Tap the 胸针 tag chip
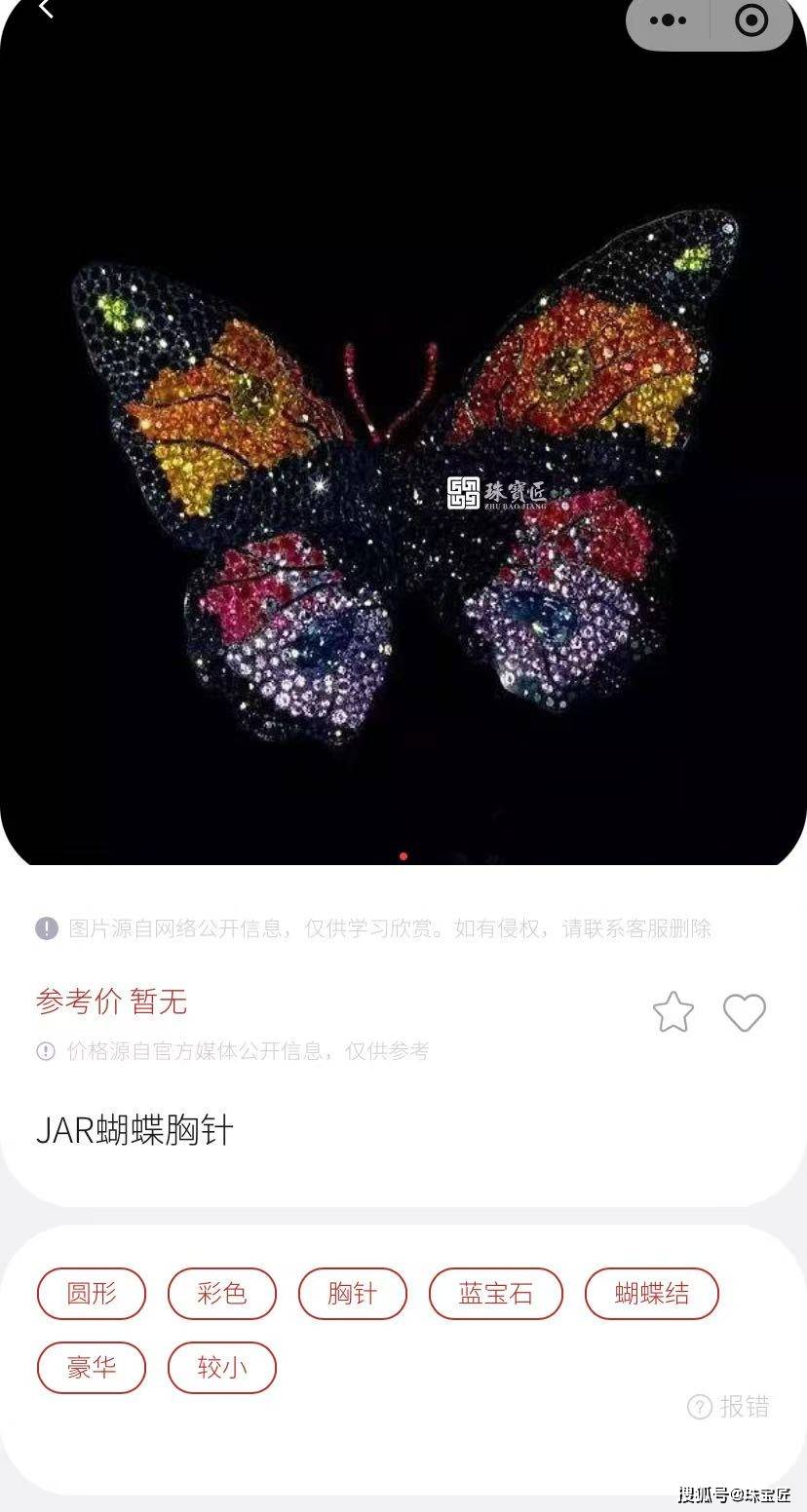Screen dimensions: 807x1512 (353, 1294)
